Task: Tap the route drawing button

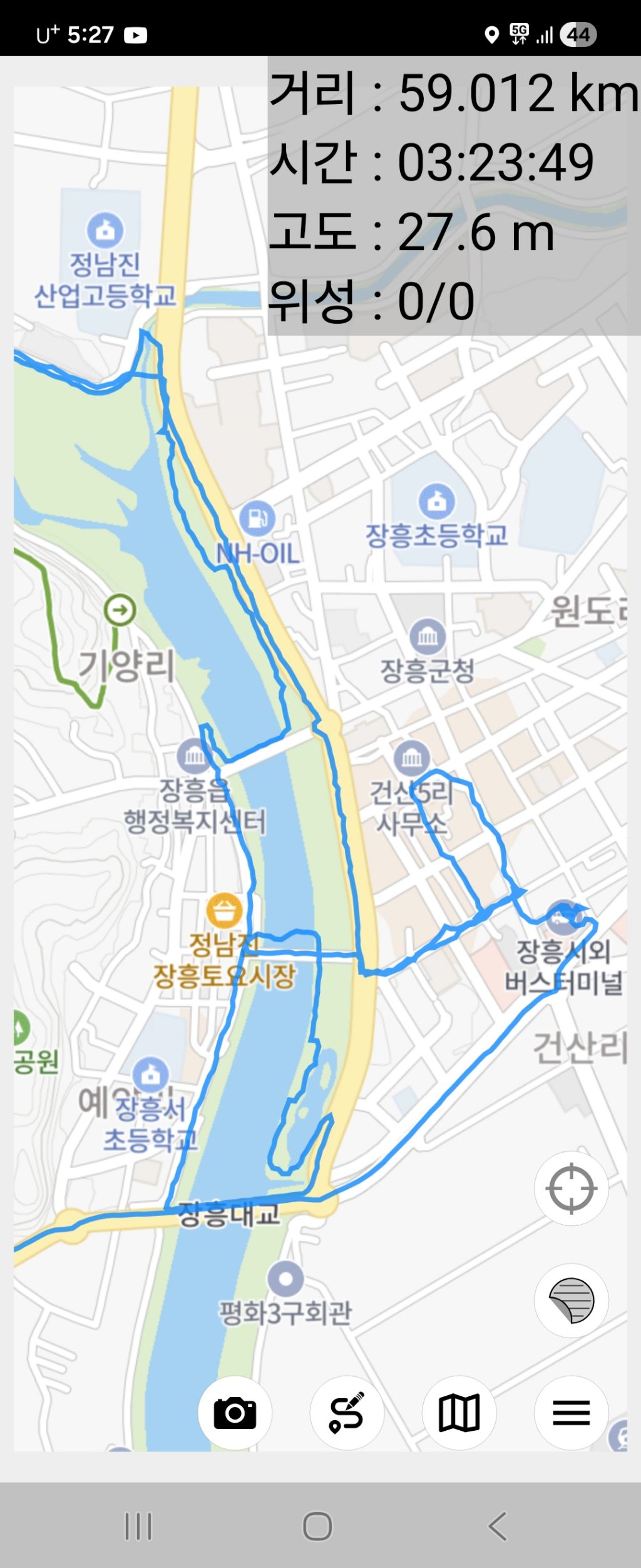Action: point(347,1413)
